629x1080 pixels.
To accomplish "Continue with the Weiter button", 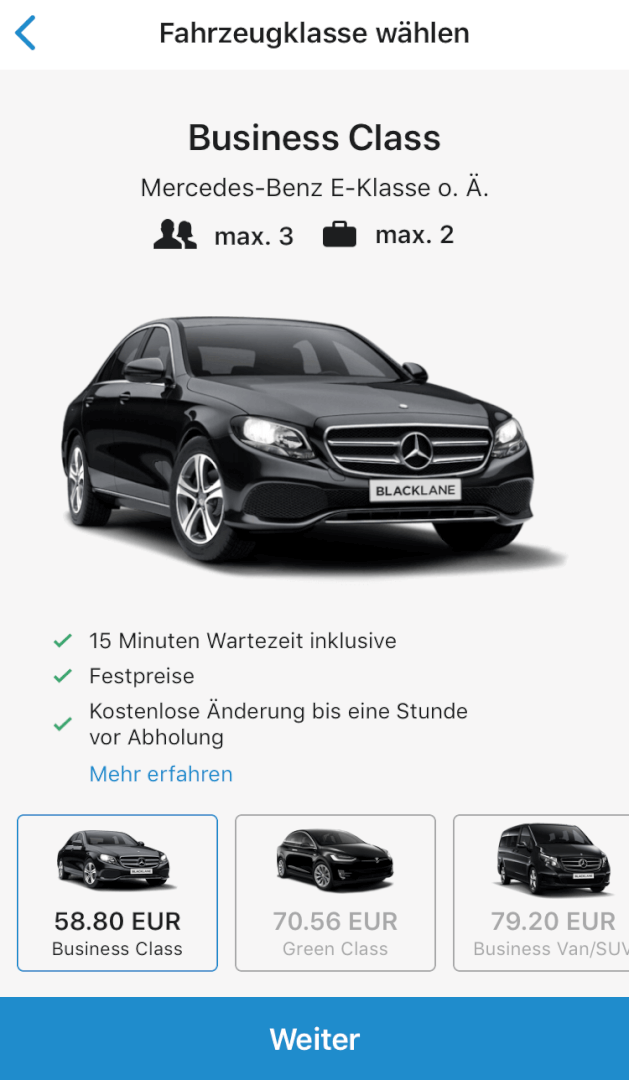I will (x=314, y=1039).
